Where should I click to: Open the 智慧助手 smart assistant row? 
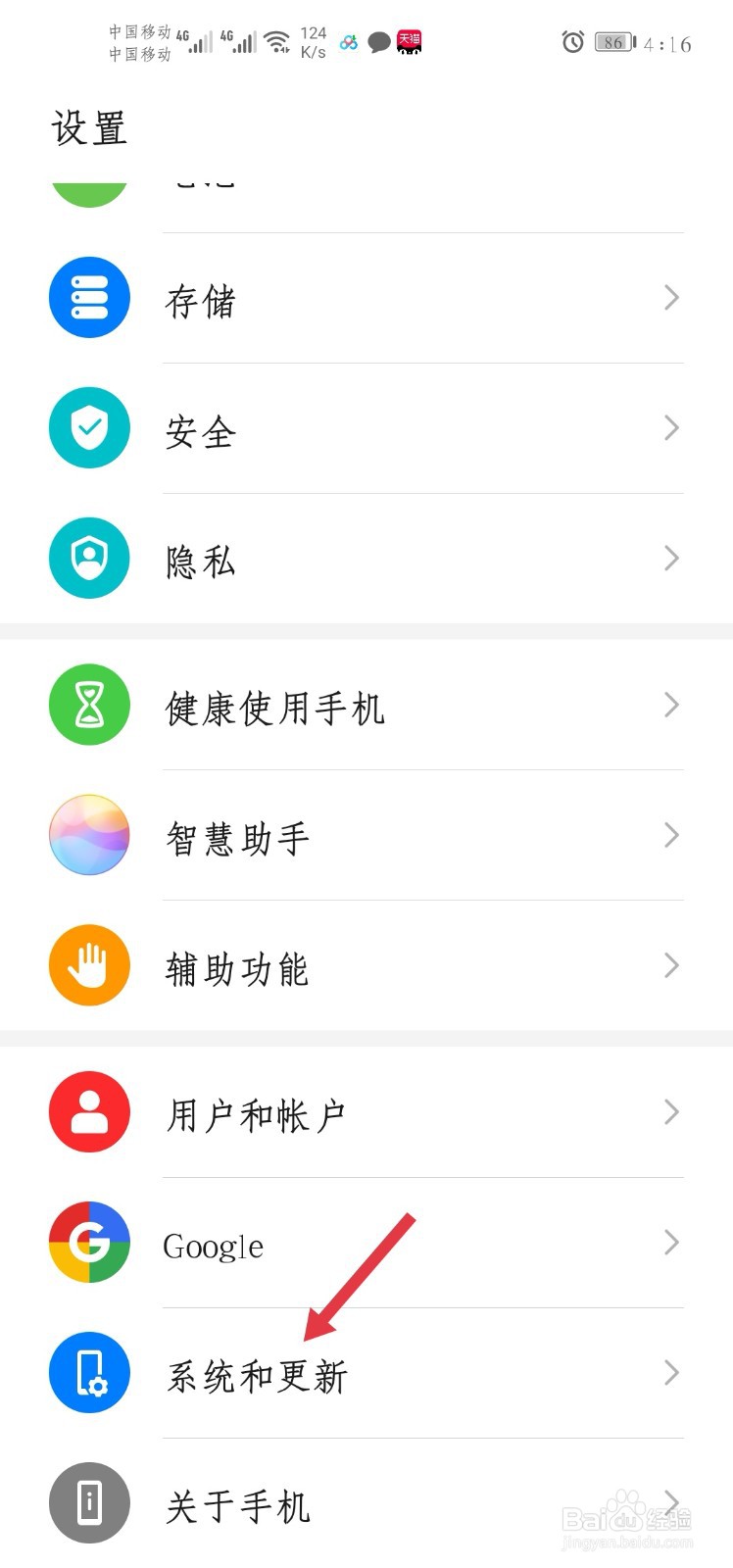(x=366, y=835)
